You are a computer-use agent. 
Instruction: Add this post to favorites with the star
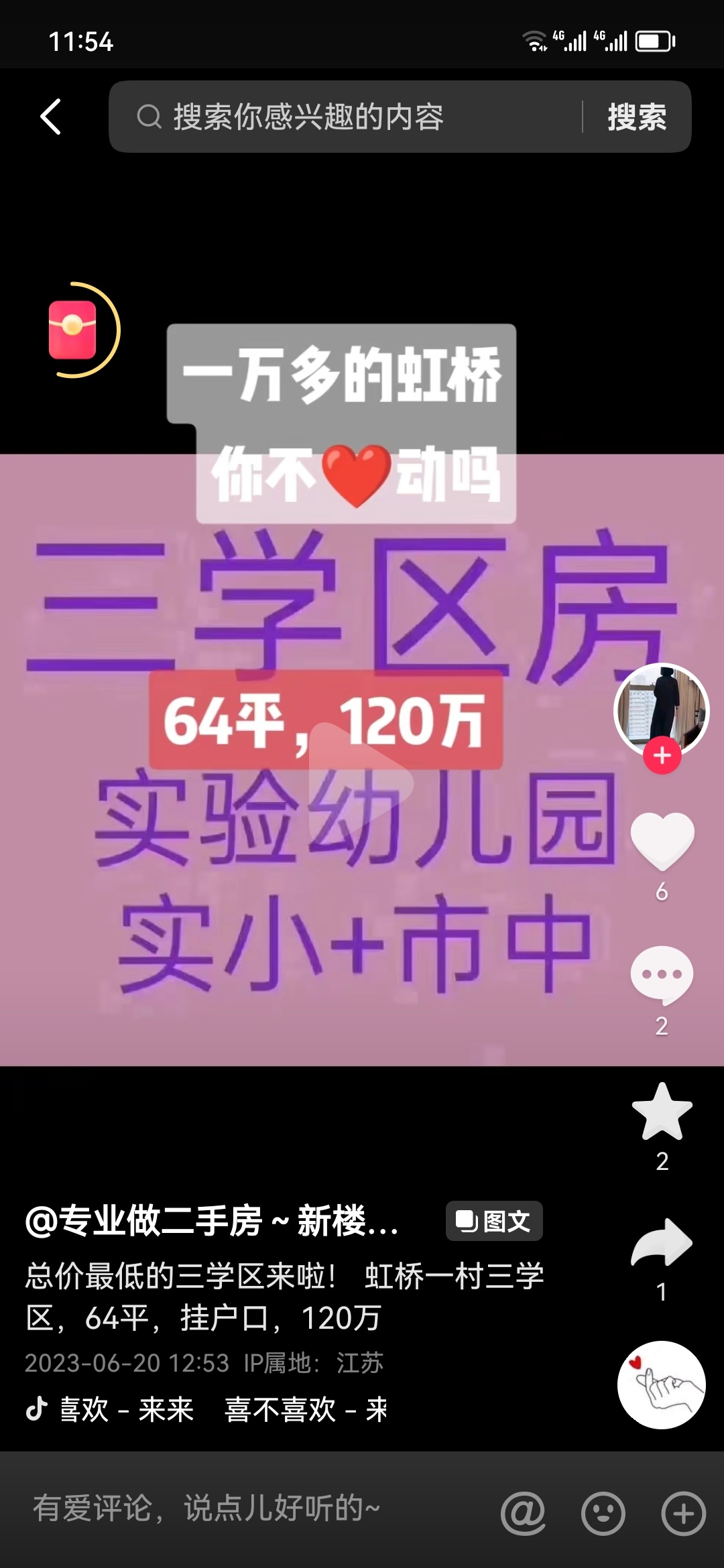coord(662,1112)
